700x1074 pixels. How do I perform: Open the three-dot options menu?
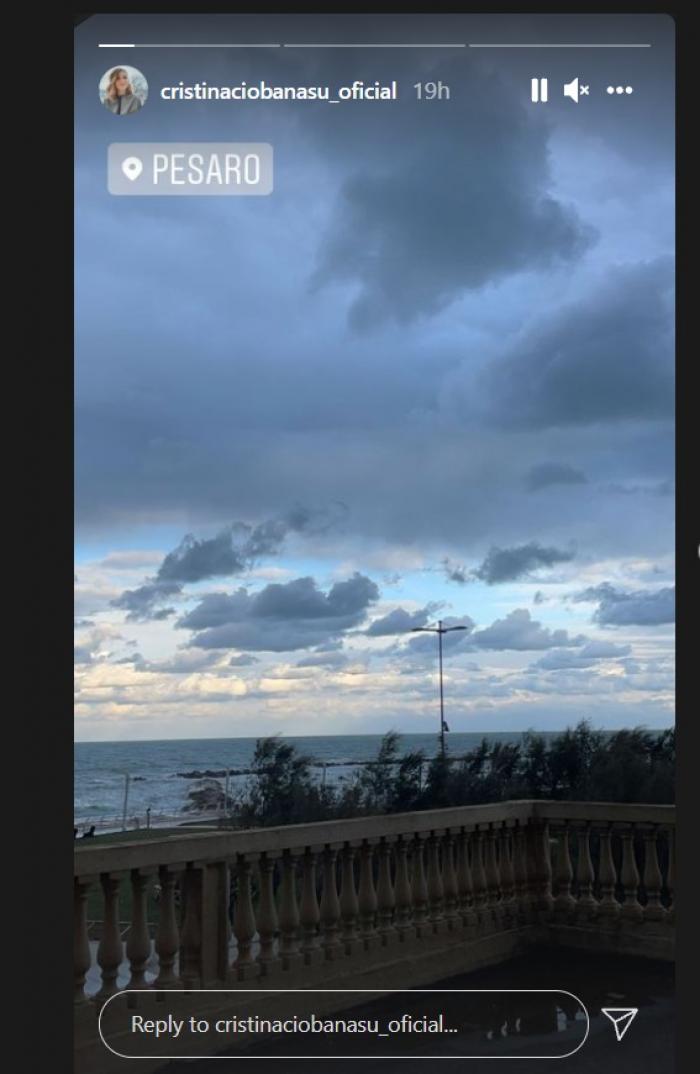click(620, 91)
